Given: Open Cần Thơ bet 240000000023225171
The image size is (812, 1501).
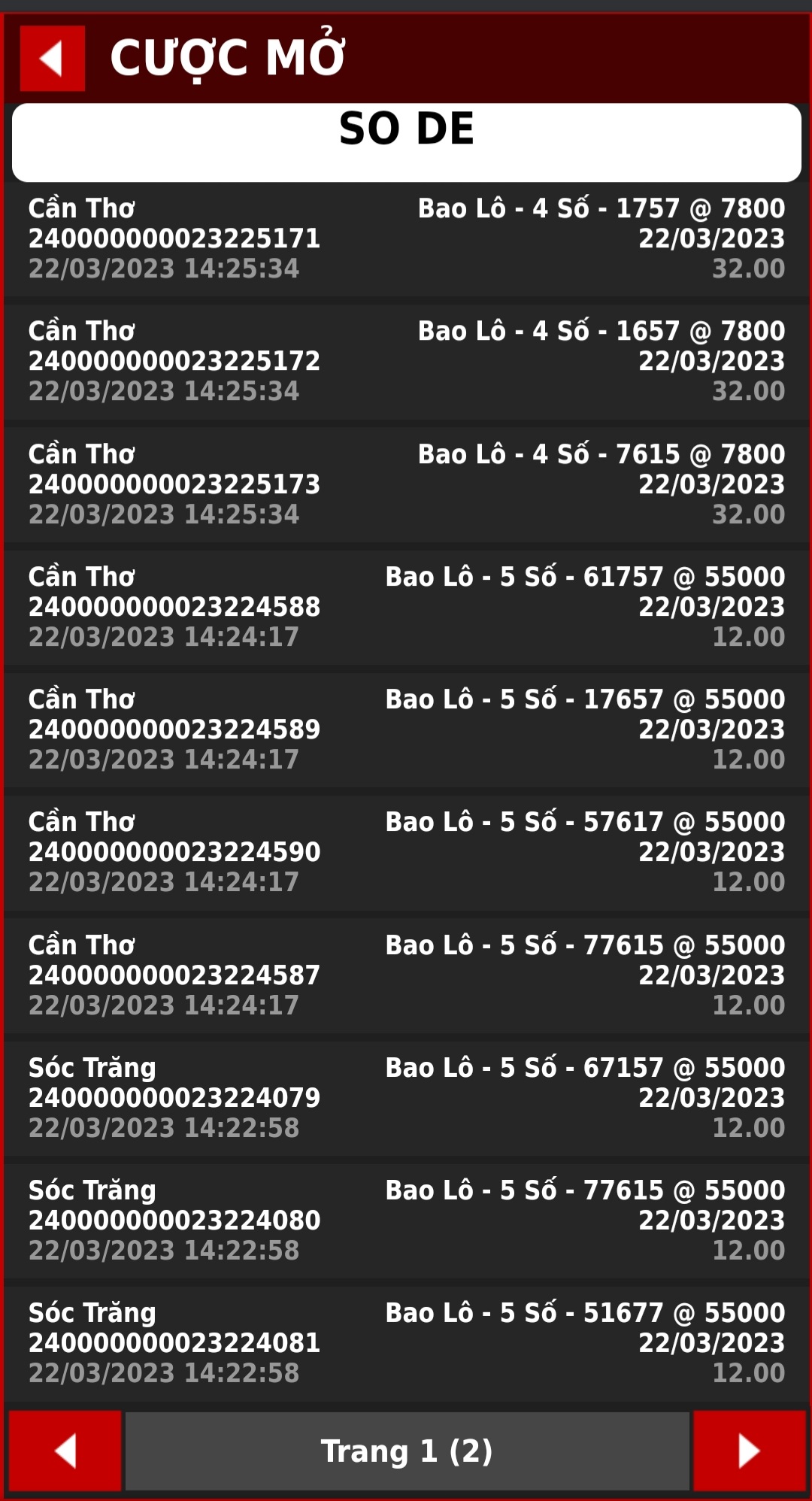Looking at the screenshot, I should (x=406, y=238).
